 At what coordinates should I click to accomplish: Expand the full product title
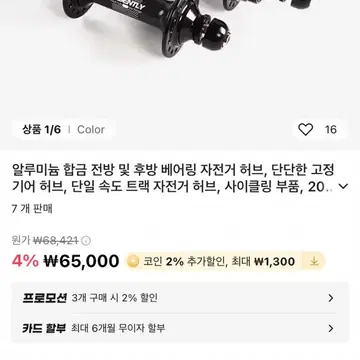343,186
